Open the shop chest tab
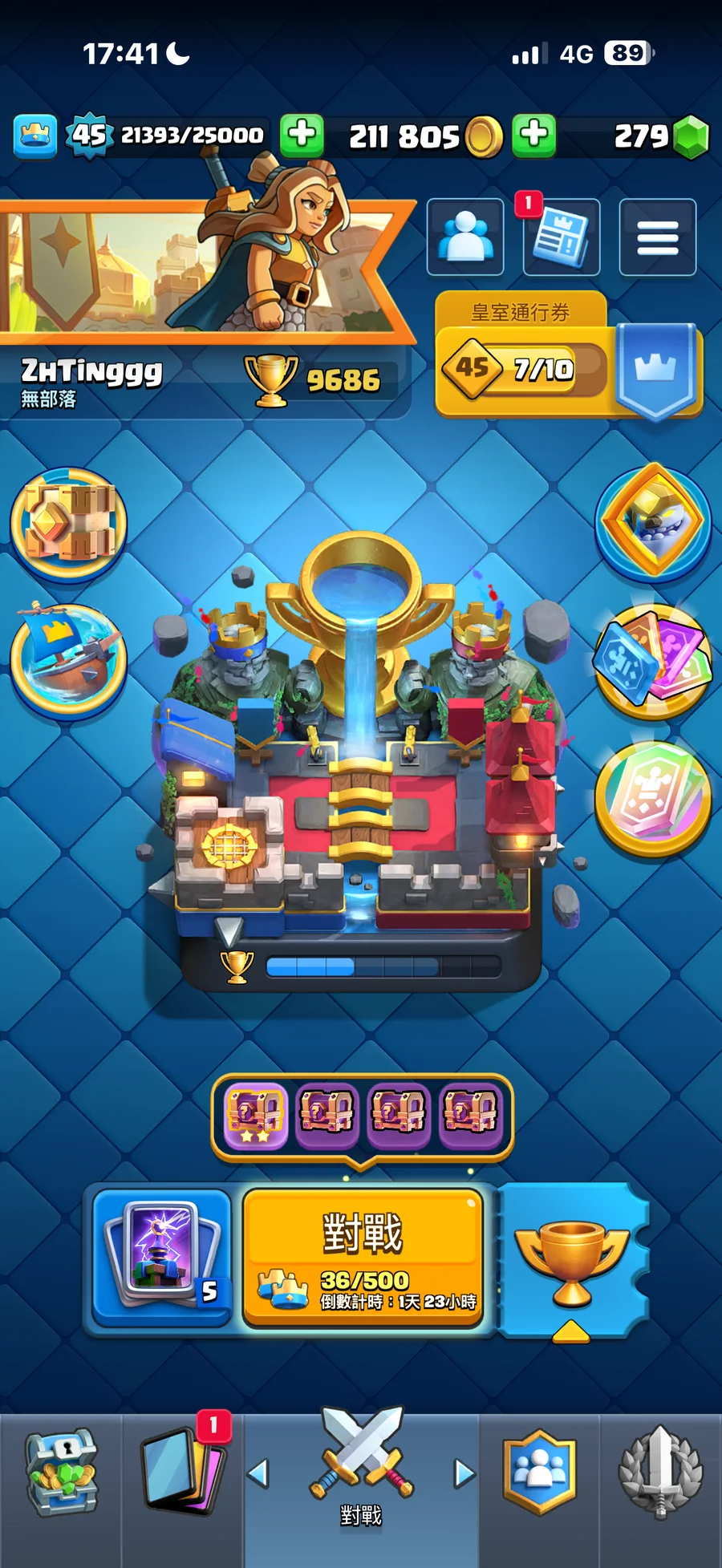The width and height of the screenshot is (722, 1568). [x=61, y=1473]
